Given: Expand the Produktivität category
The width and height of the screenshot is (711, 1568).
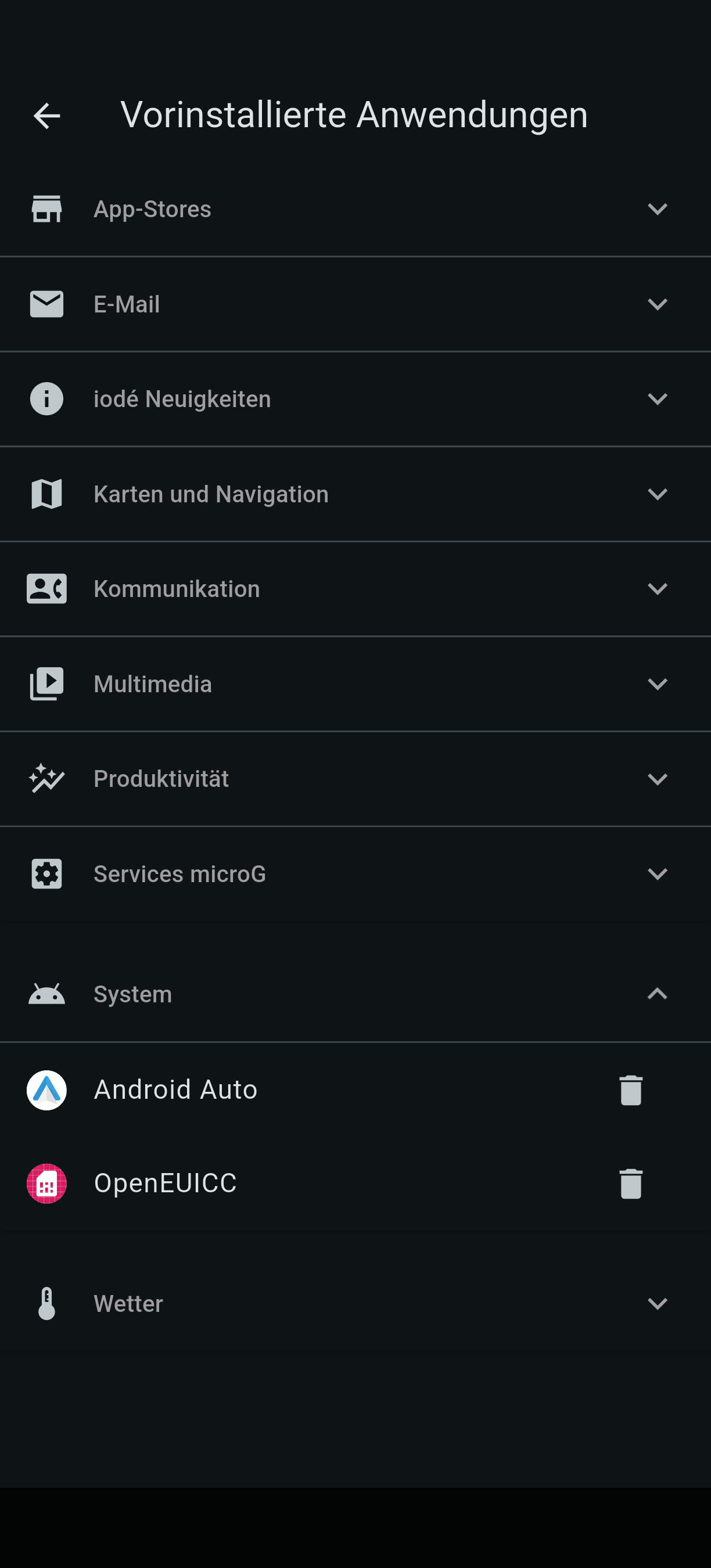Looking at the screenshot, I should pyautogui.click(x=657, y=779).
